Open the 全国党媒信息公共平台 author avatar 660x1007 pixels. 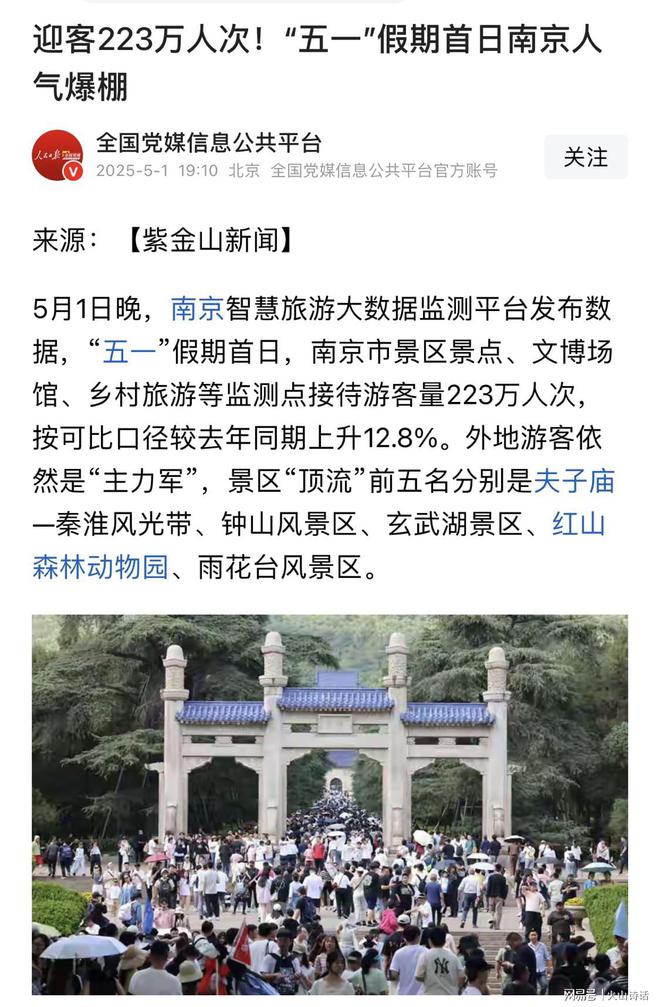tap(57, 156)
